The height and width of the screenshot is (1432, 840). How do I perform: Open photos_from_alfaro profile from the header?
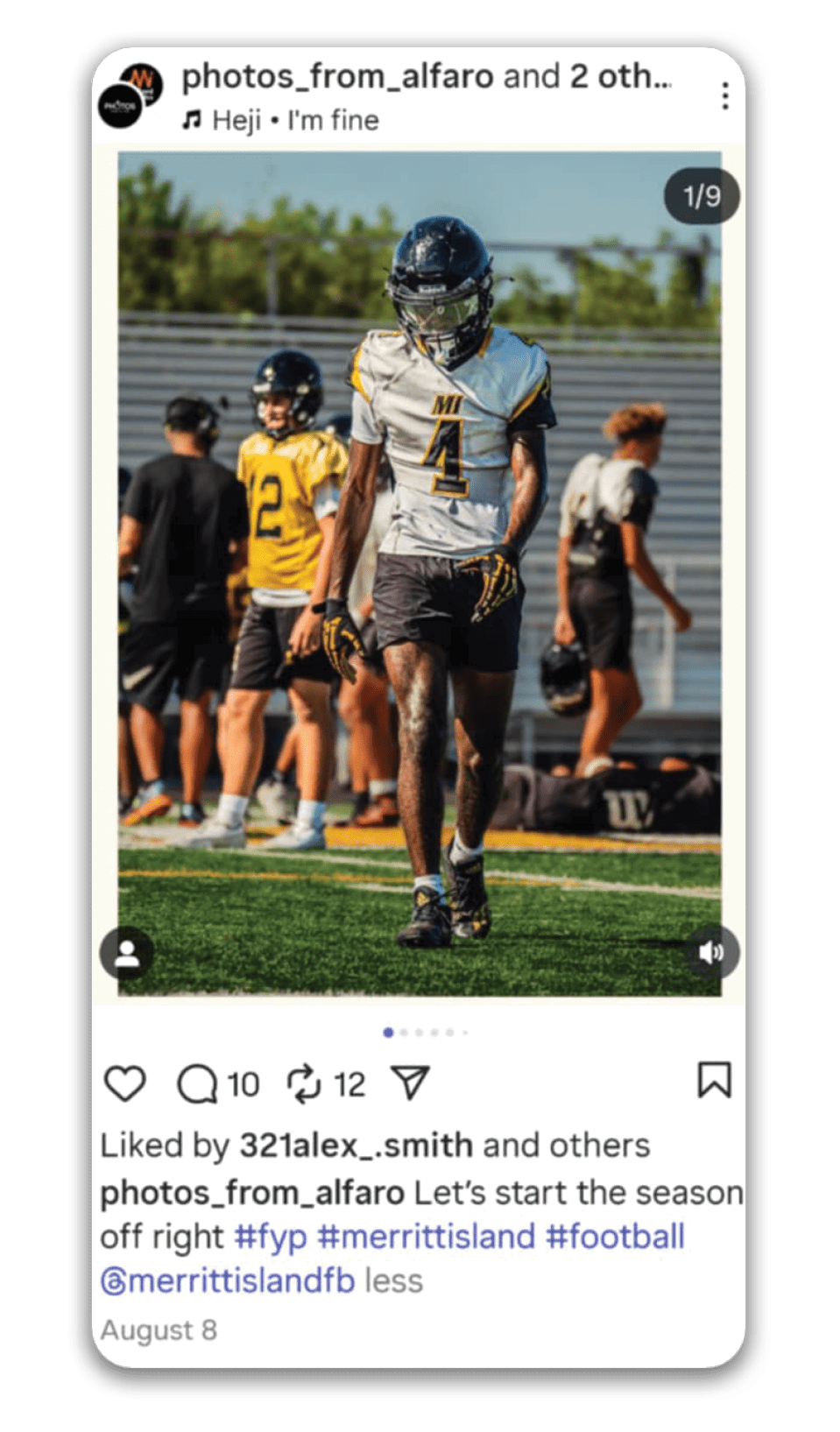(x=337, y=77)
